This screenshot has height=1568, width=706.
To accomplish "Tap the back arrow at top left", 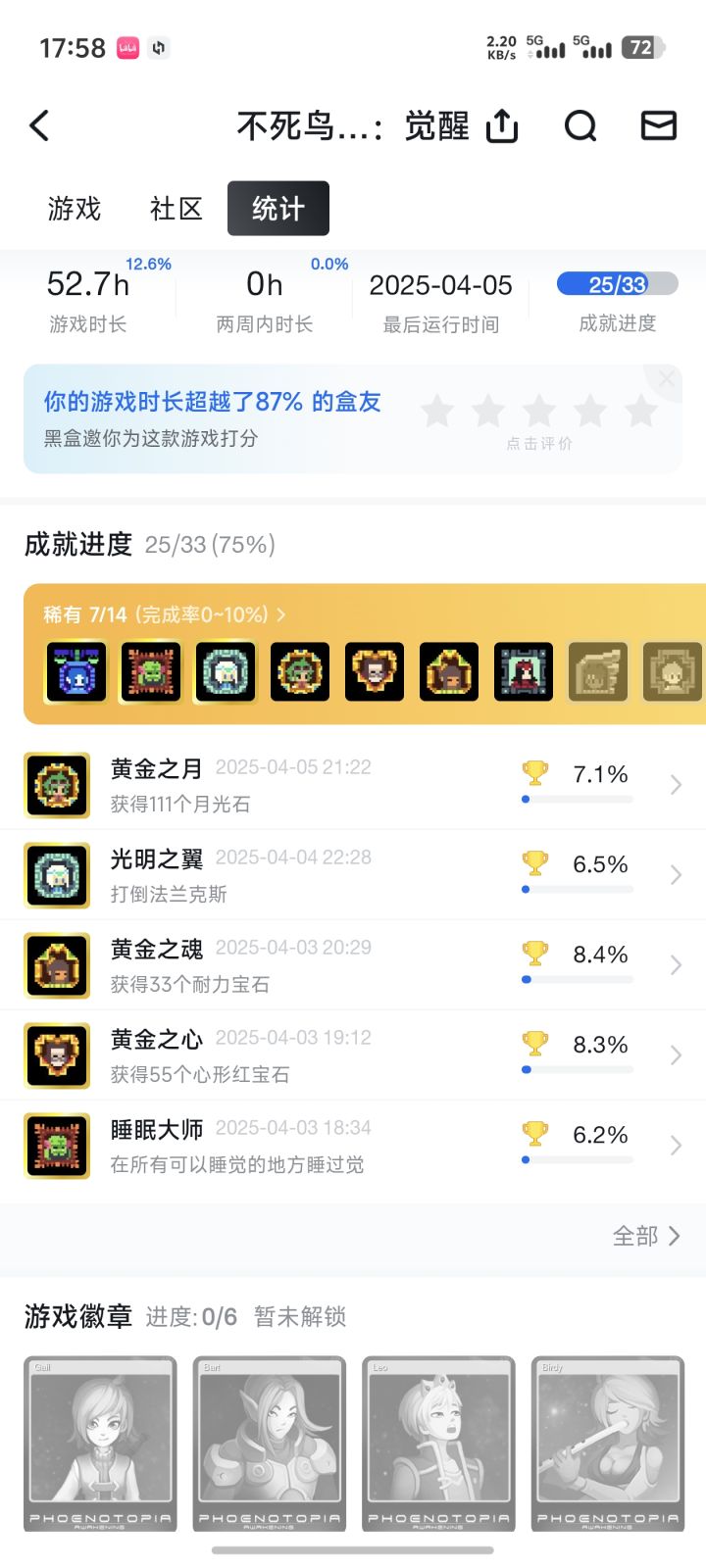I will click(x=39, y=125).
